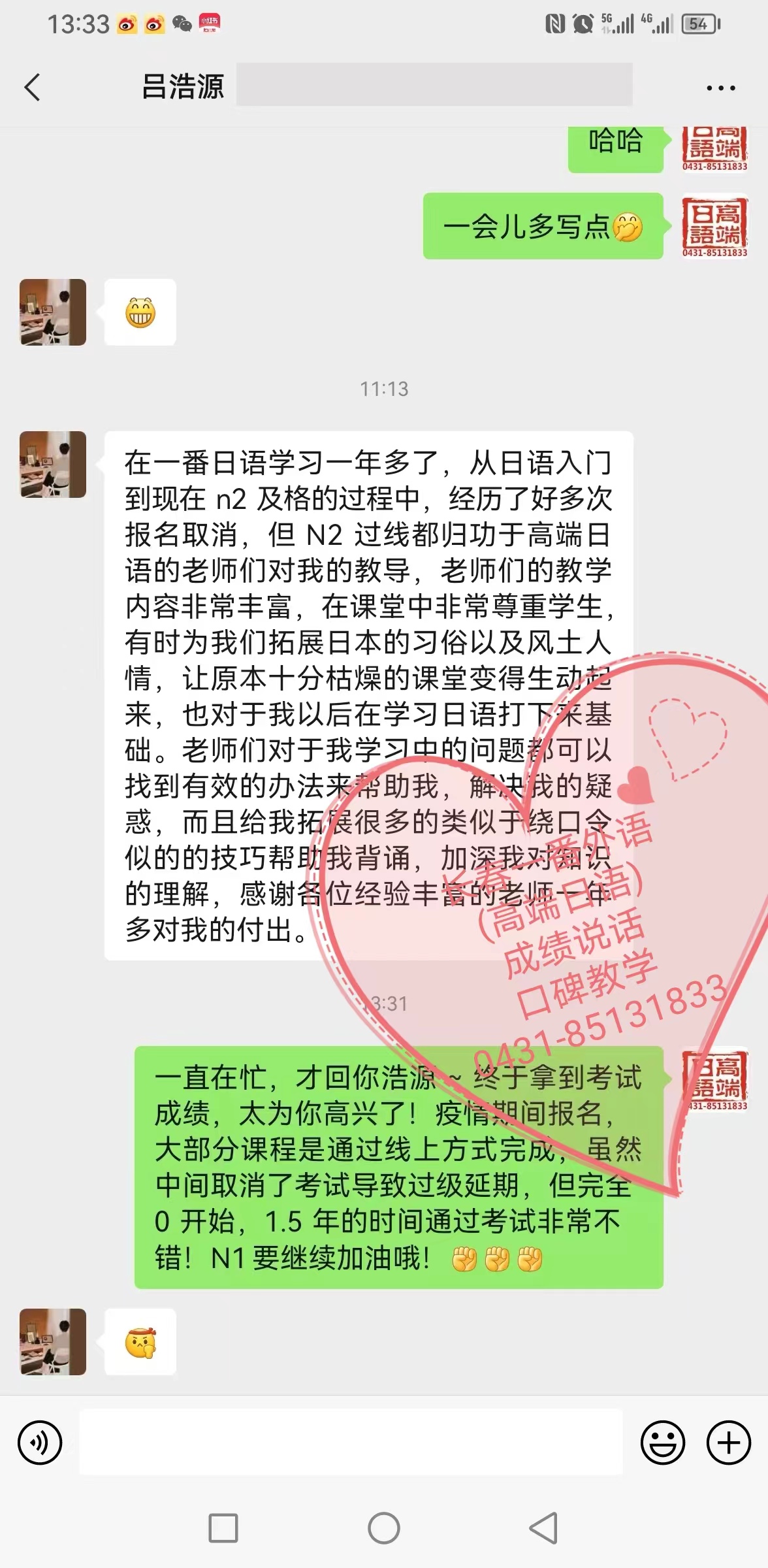The height and width of the screenshot is (1568, 768).
Task: Switch to voice message input
Action: [40, 1442]
